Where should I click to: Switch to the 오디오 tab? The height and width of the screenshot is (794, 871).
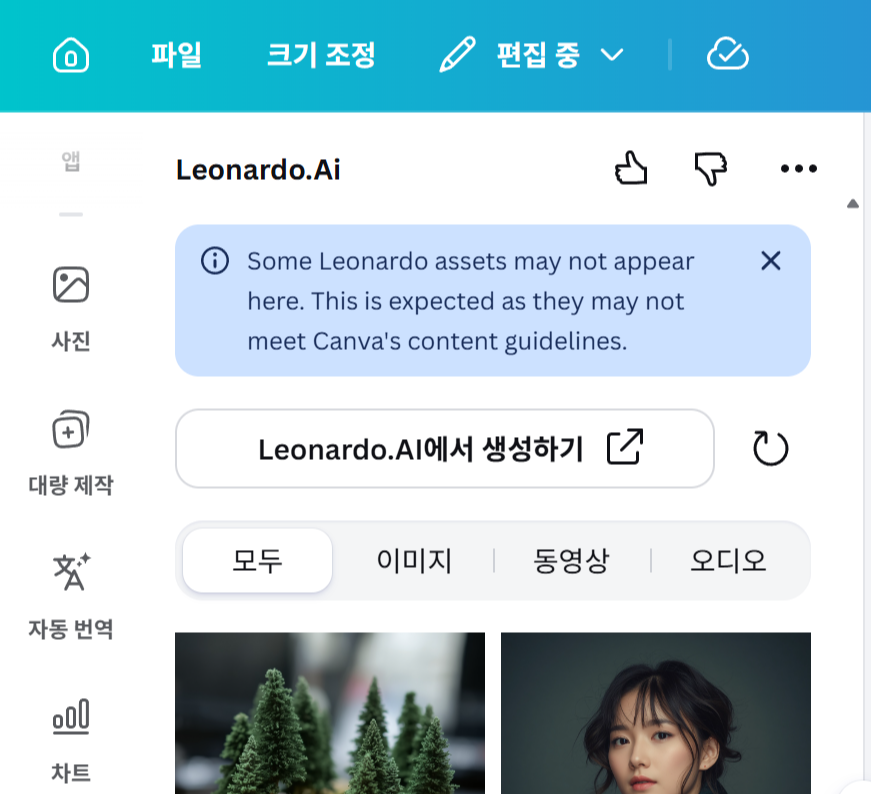pos(728,560)
